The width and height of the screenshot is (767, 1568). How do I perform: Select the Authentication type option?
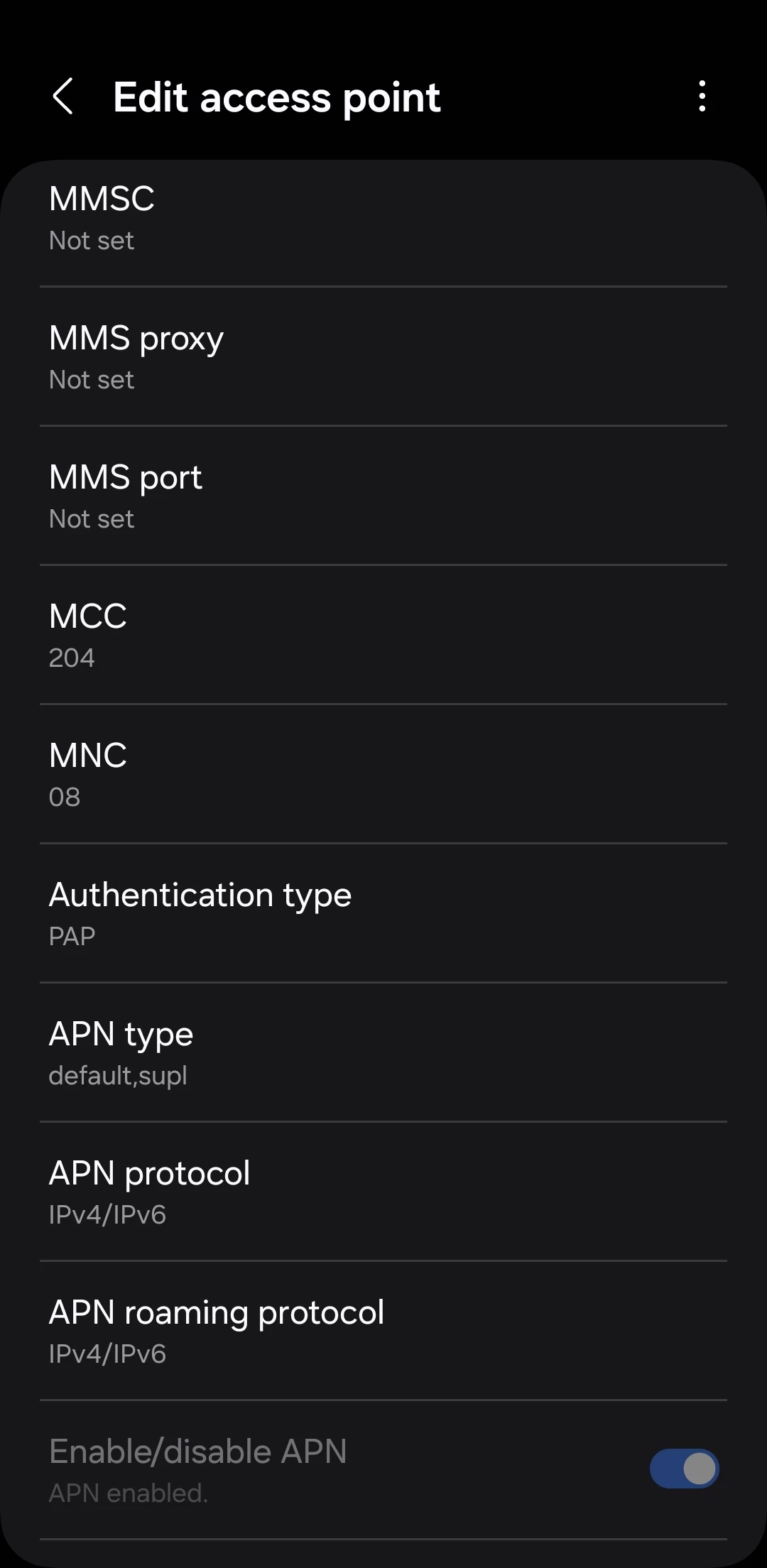(x=383, y=914)
